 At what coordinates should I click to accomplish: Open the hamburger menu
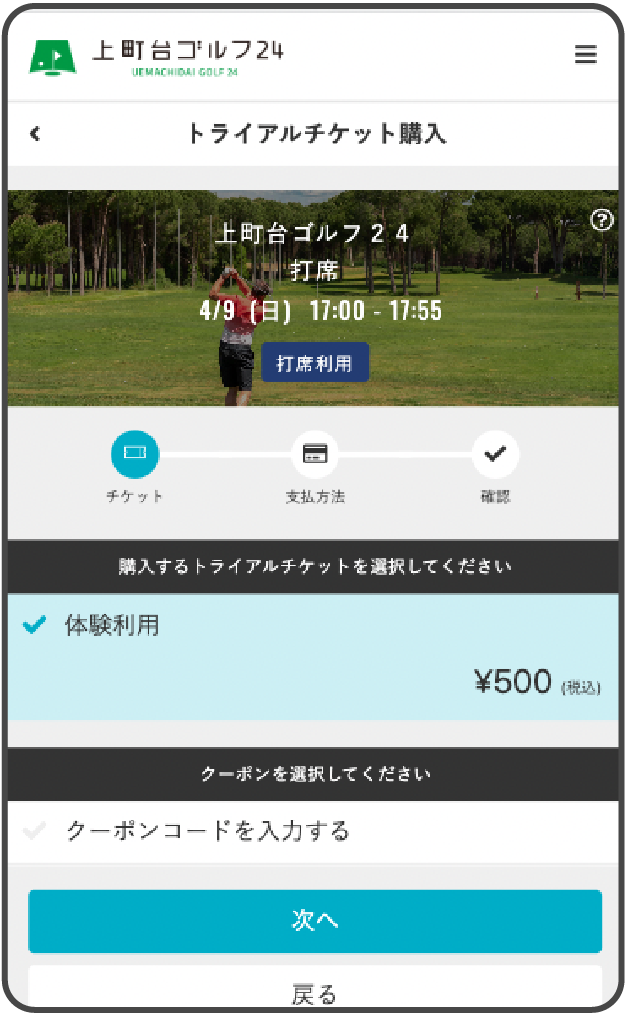(585, 55)
